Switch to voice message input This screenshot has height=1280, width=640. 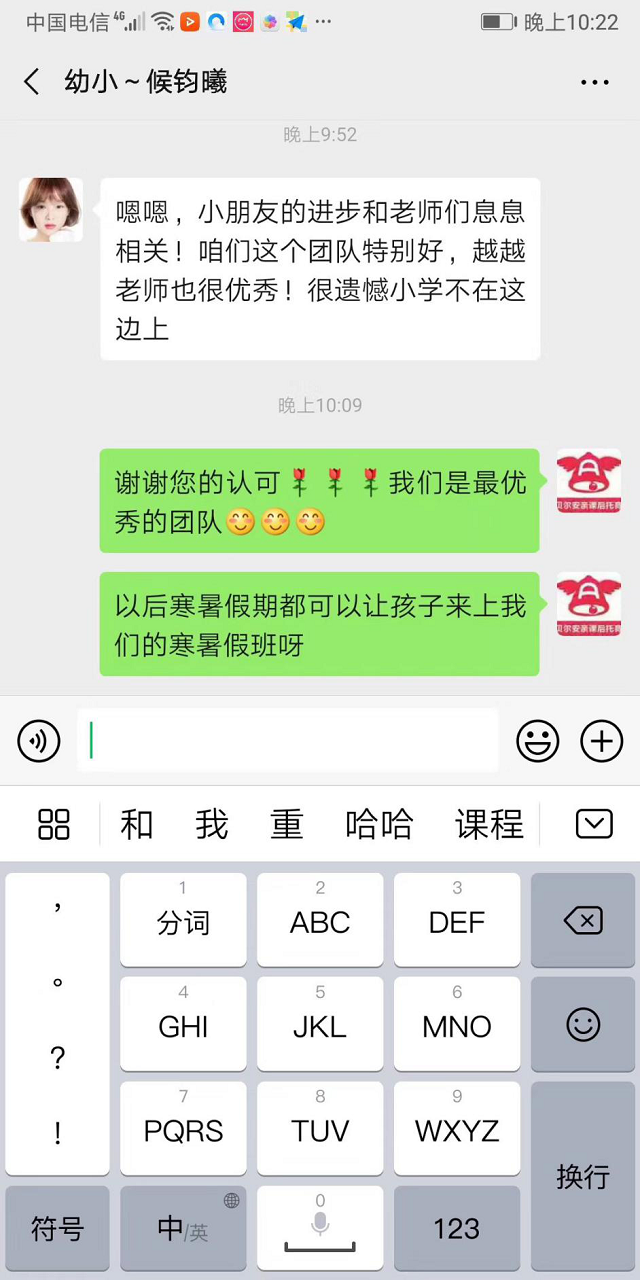coord(39,741)
